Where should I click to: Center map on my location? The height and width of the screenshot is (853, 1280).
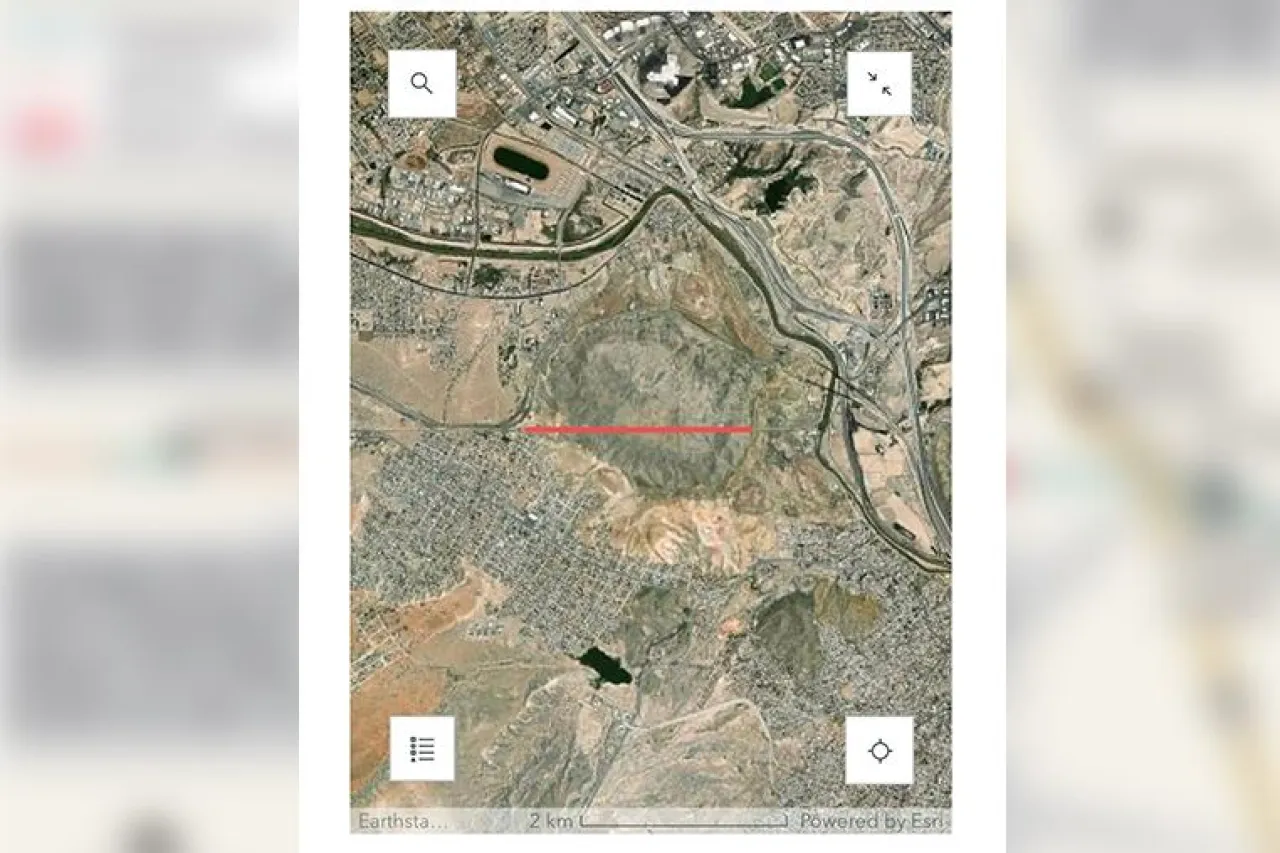tap(879, 750)
